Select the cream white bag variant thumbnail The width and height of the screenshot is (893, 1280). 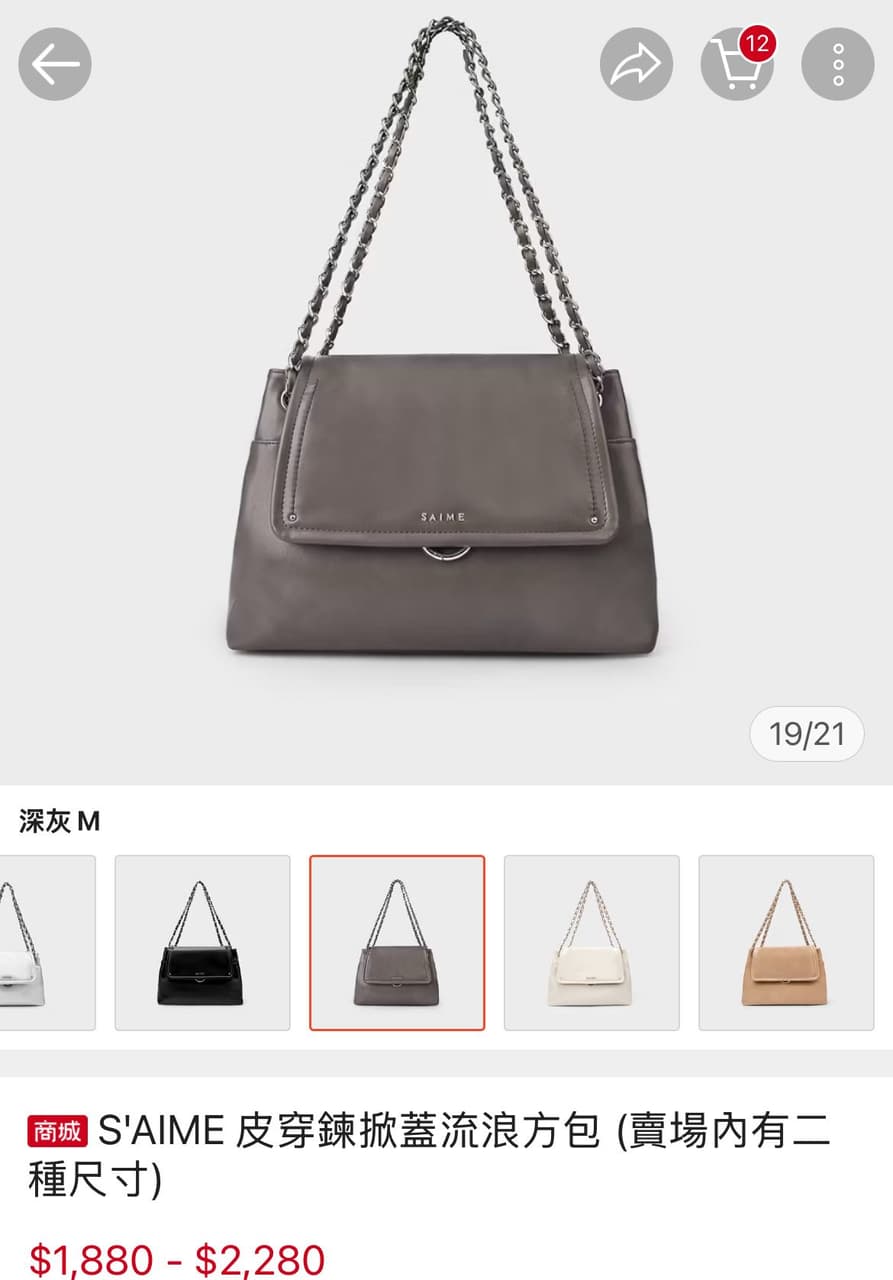click(591, 942)
